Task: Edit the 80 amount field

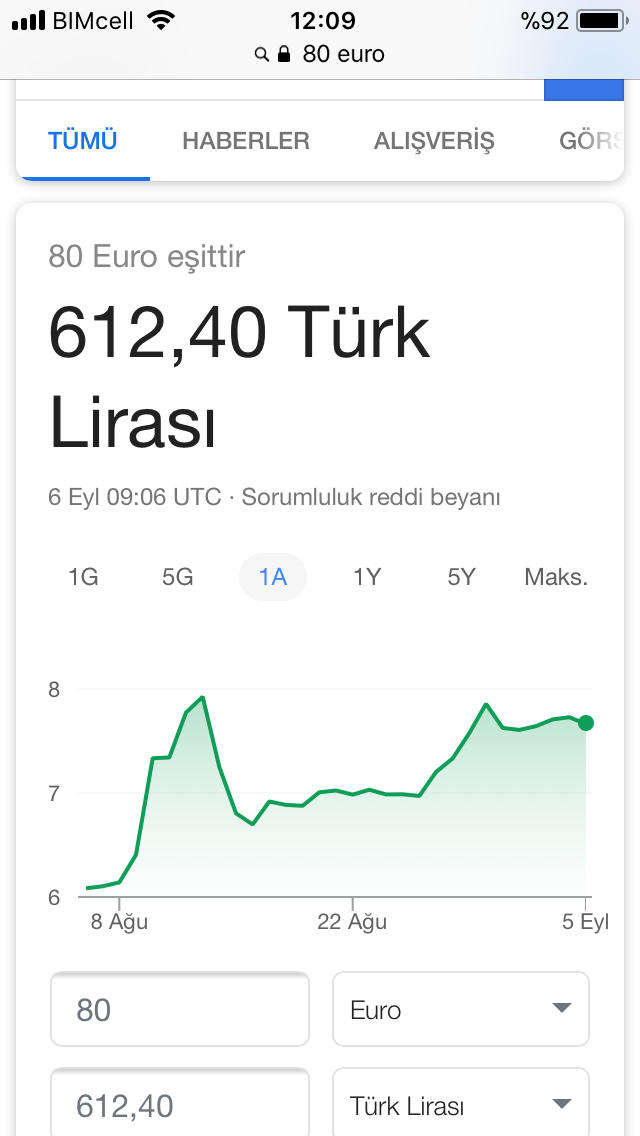Action: (x=180, y=1010)
